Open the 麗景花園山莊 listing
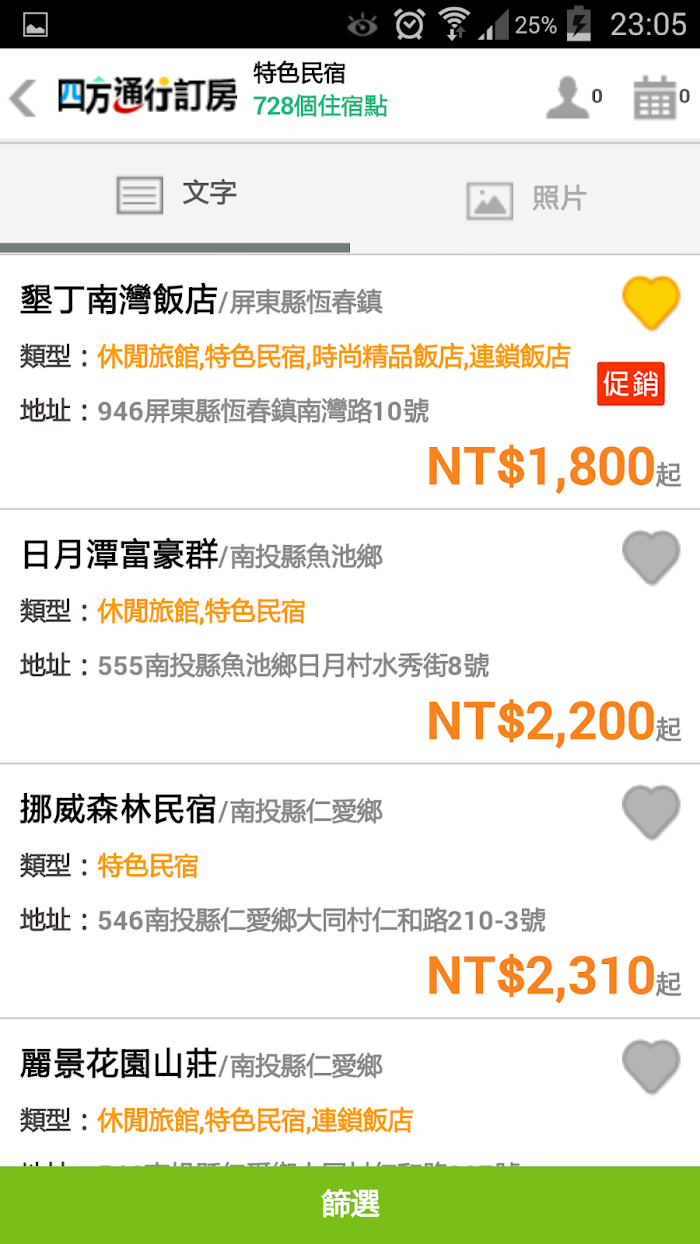700x1244 pixels. click(x=350, y=1093)
